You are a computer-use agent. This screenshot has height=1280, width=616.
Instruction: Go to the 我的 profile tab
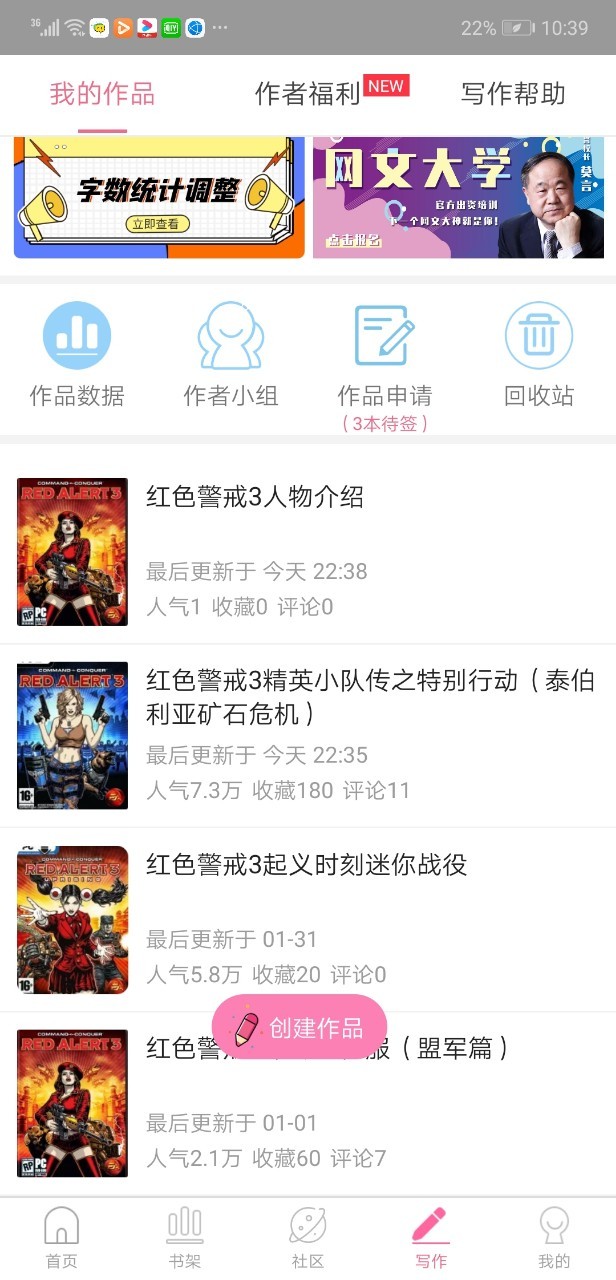click(554, 1238)
